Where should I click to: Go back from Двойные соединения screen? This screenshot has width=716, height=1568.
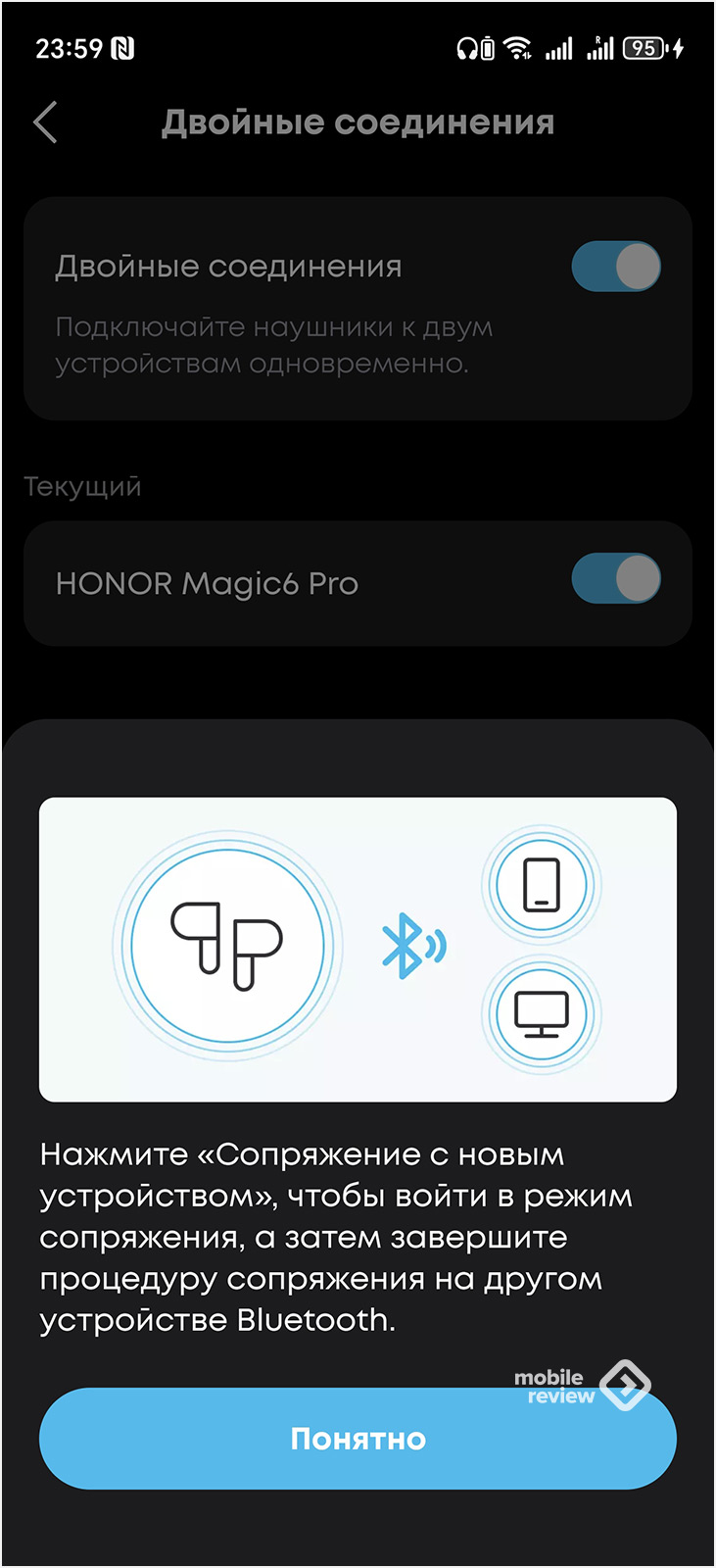click(46, 122)
